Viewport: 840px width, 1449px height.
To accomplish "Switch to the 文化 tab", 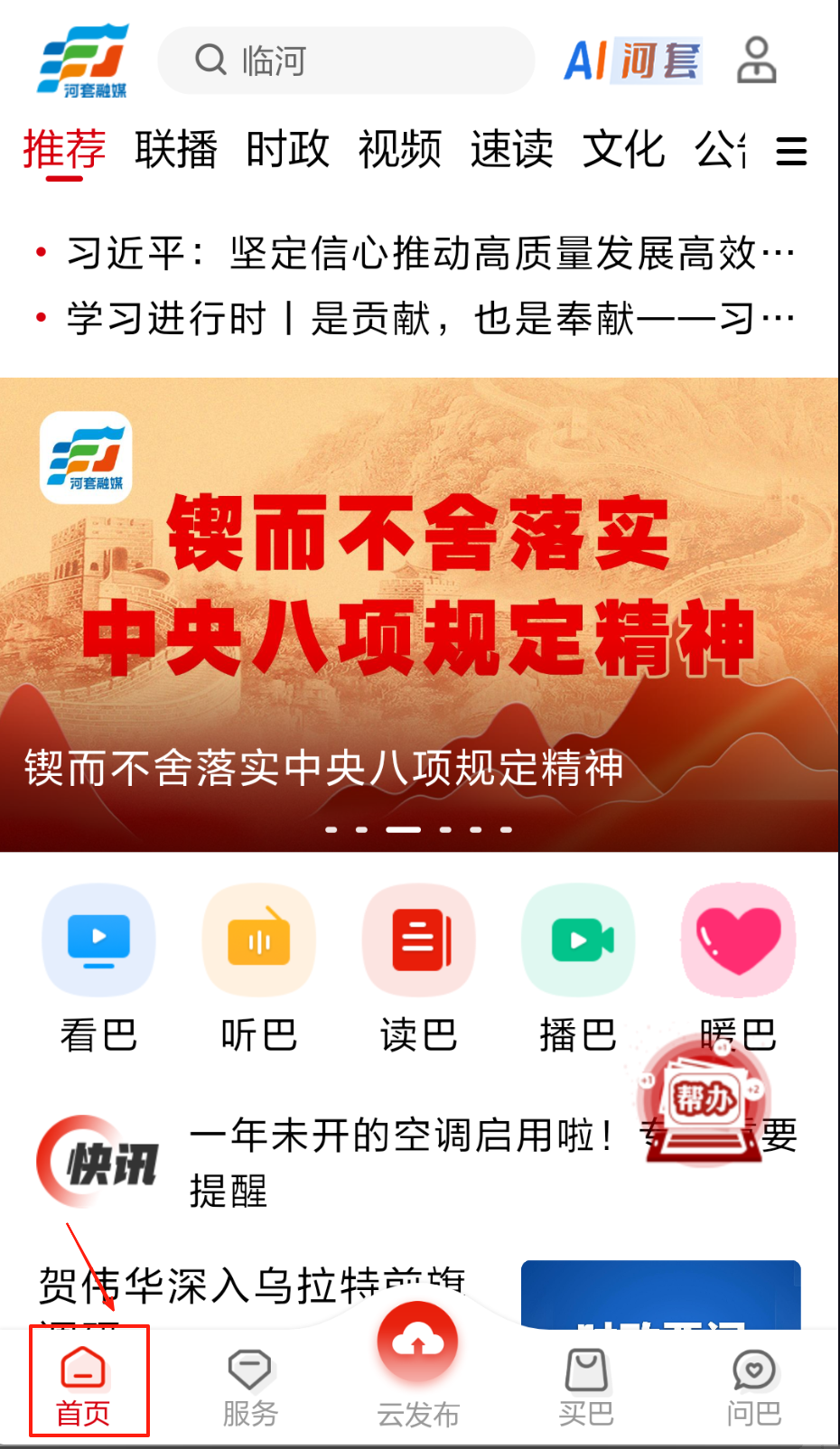I will pyautogui.click(x=623, y=149).
